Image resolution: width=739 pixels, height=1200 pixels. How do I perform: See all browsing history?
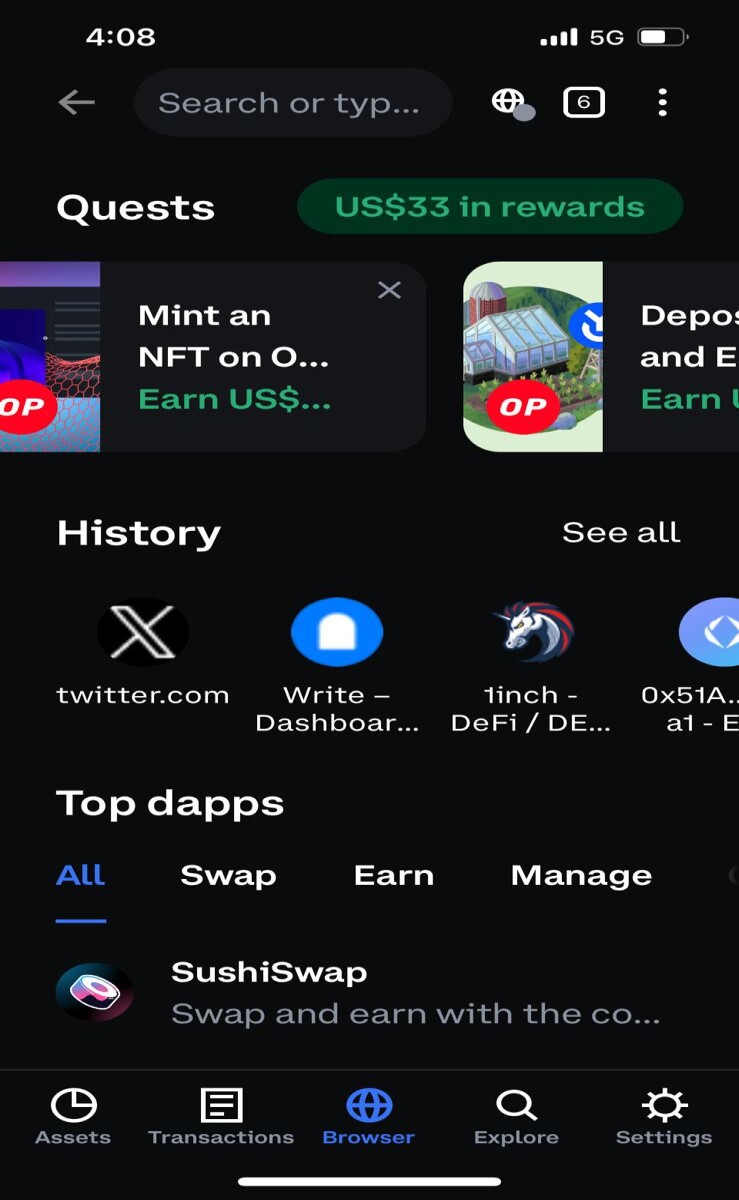621,532
